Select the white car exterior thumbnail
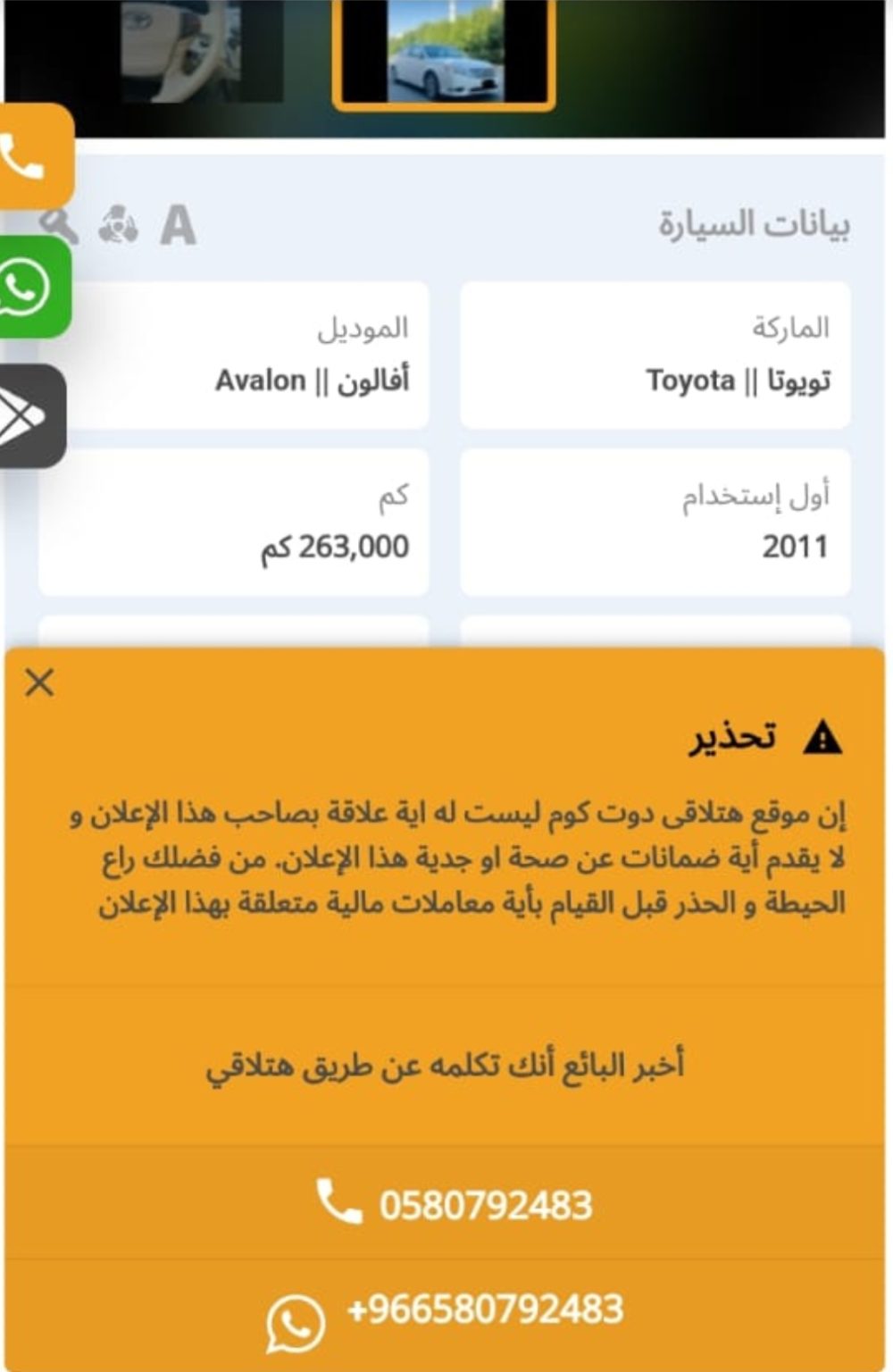 444,54
